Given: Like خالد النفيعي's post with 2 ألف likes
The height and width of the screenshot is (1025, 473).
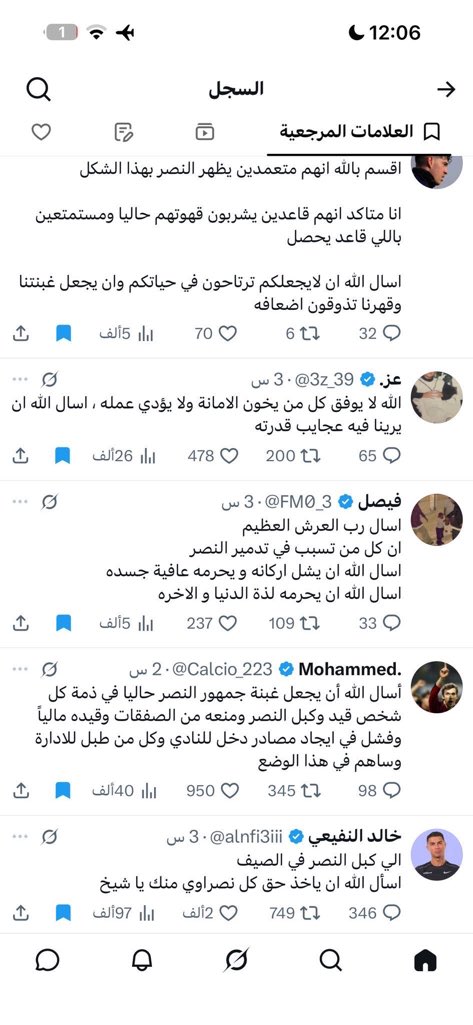Looking at the screenshot, I should click(228, 913).
